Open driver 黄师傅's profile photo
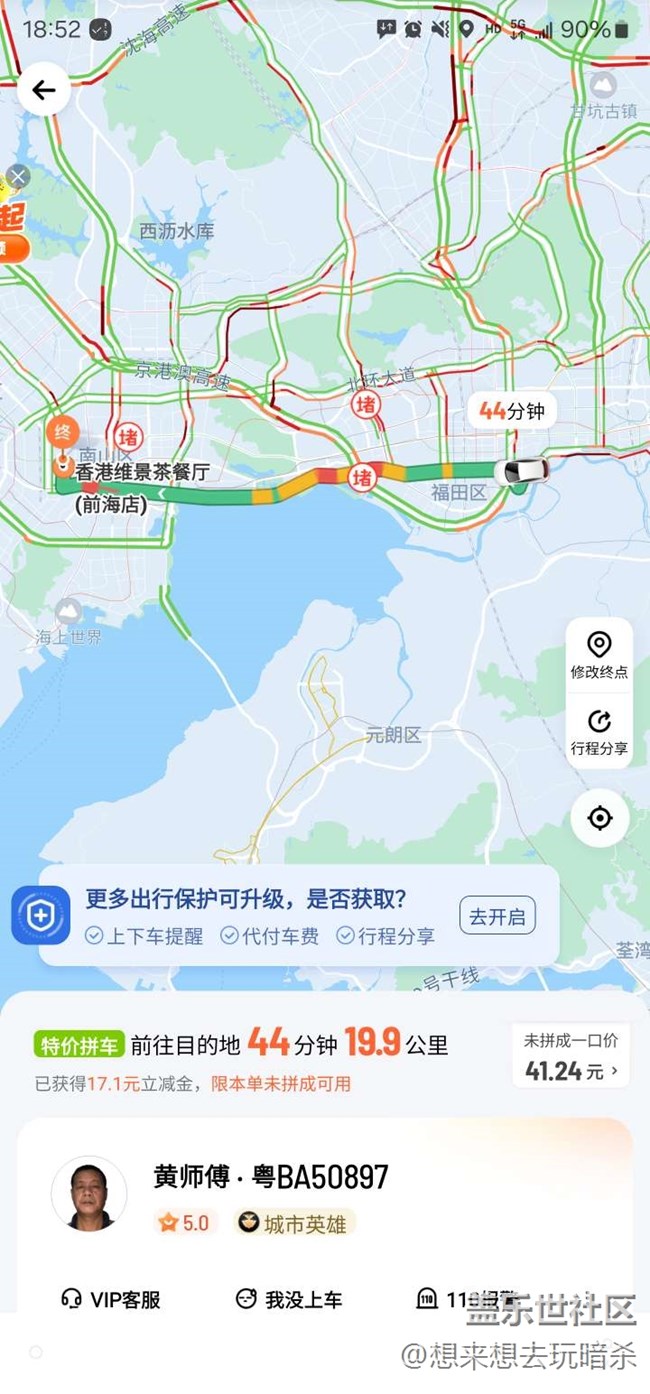 (89, 1194)
